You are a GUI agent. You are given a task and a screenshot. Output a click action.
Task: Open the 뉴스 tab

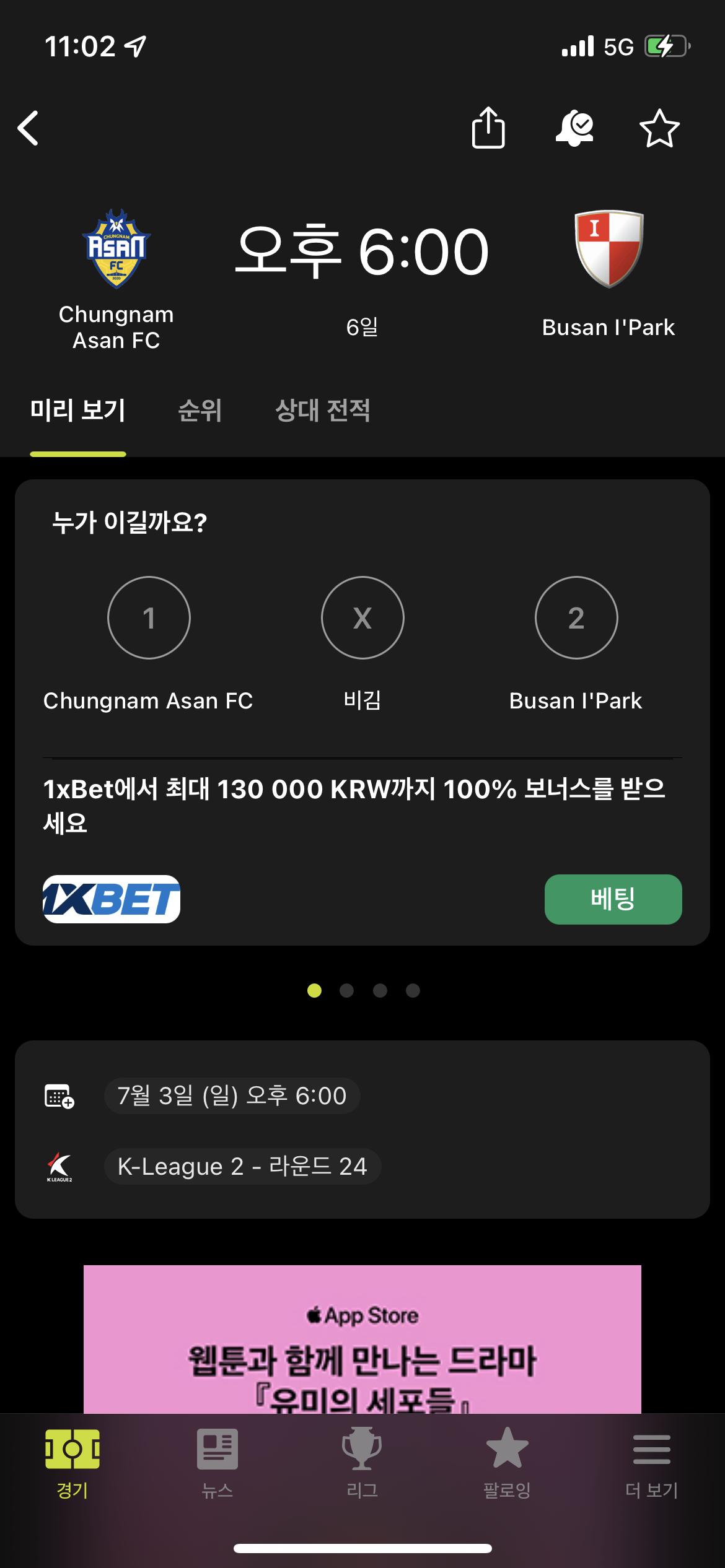point(217,1463)
